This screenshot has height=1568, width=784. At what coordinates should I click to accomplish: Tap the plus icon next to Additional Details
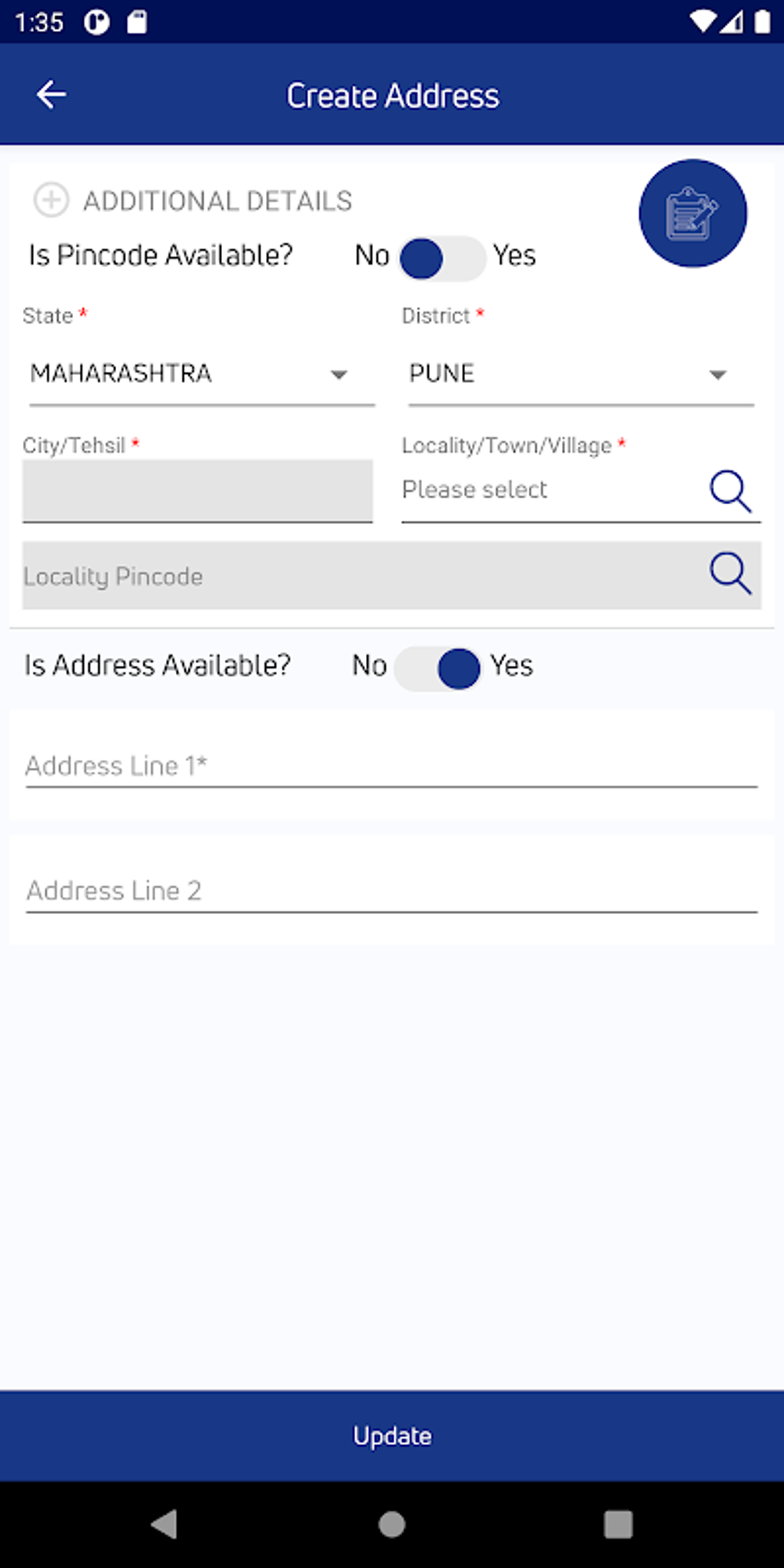point(51,200)
